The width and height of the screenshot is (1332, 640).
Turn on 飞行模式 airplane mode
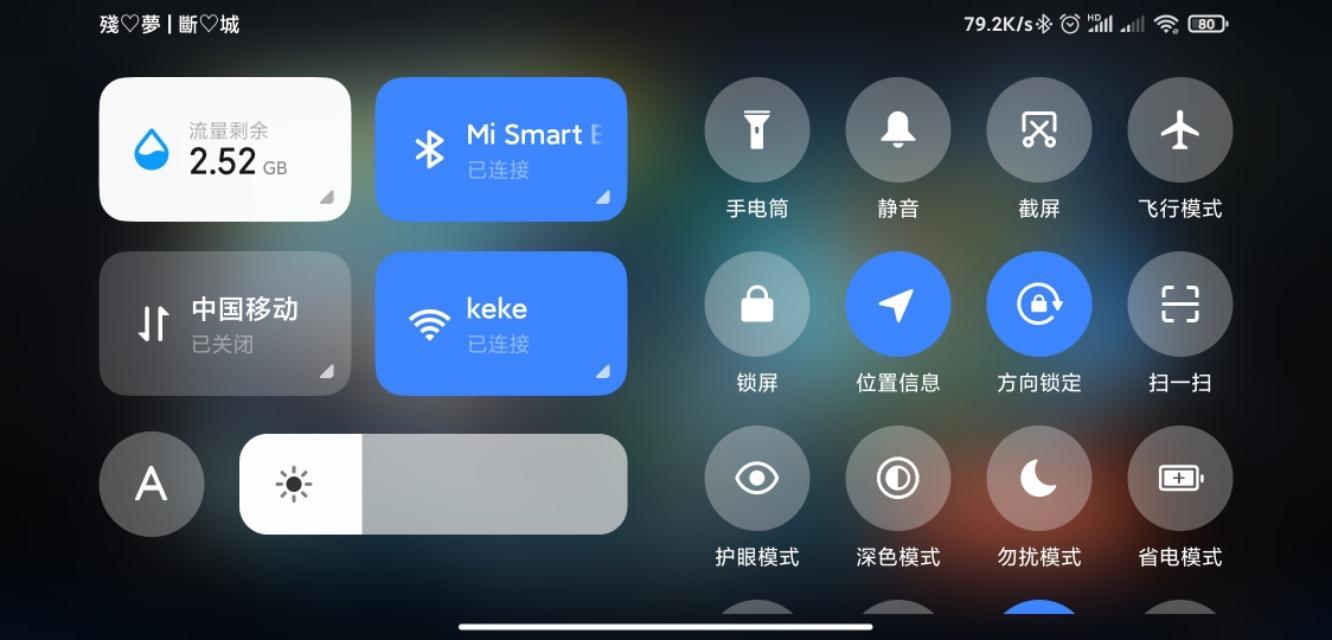[1180, 130]
